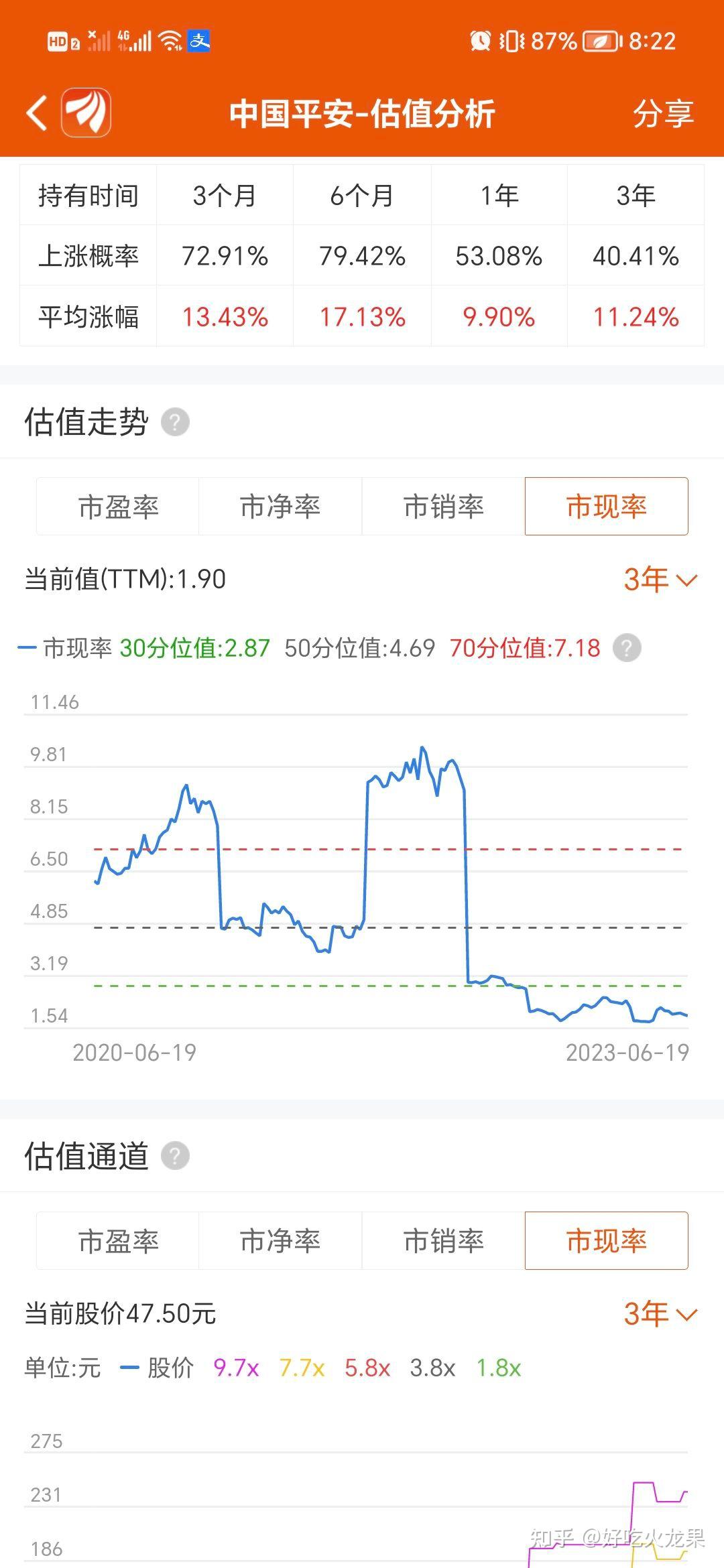724x1568 pixels.
Task: Select the 市销率 tab under 估值通道
Action: point(442,1241)
